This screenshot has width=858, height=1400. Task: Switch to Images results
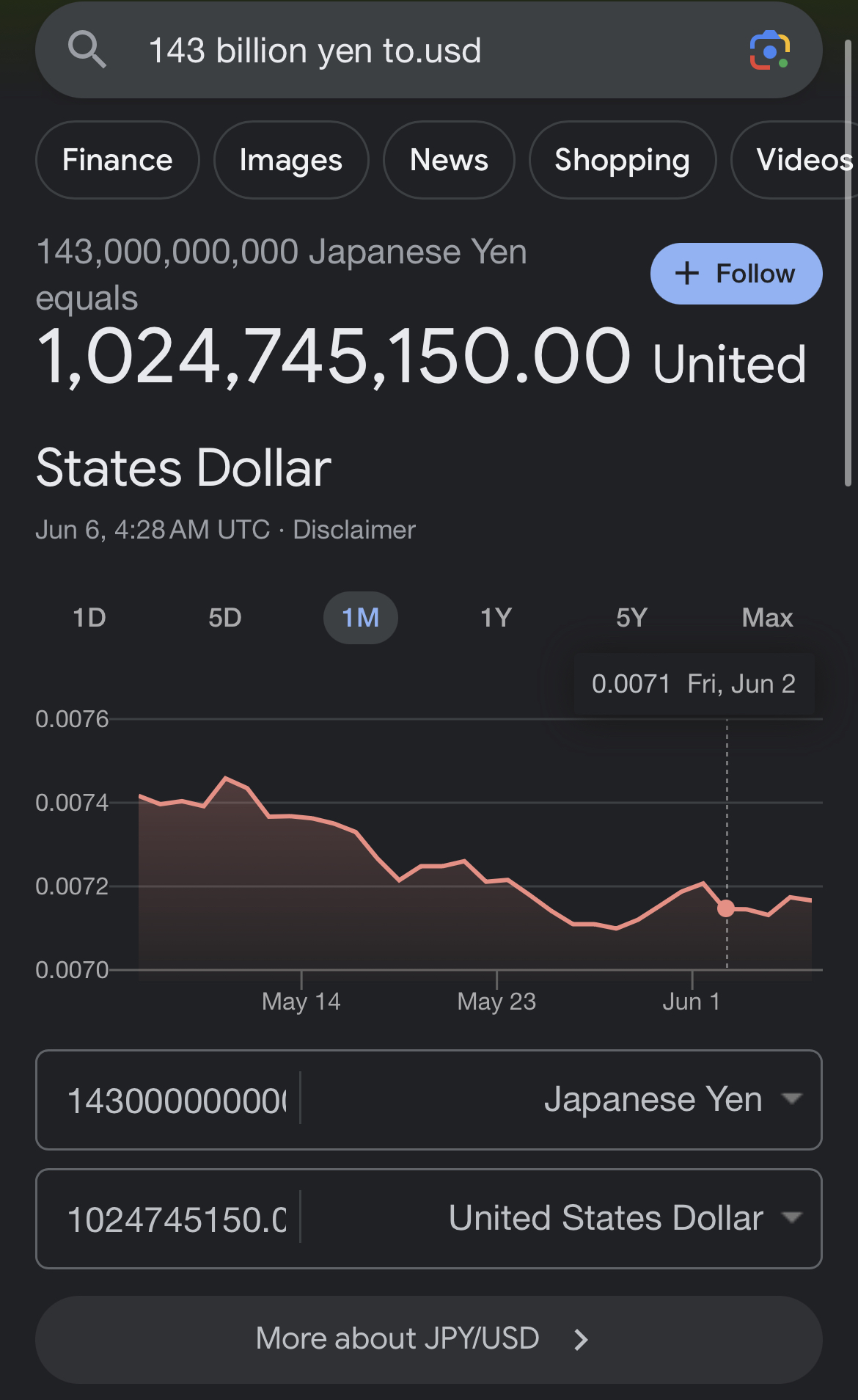tap(291, 160)
